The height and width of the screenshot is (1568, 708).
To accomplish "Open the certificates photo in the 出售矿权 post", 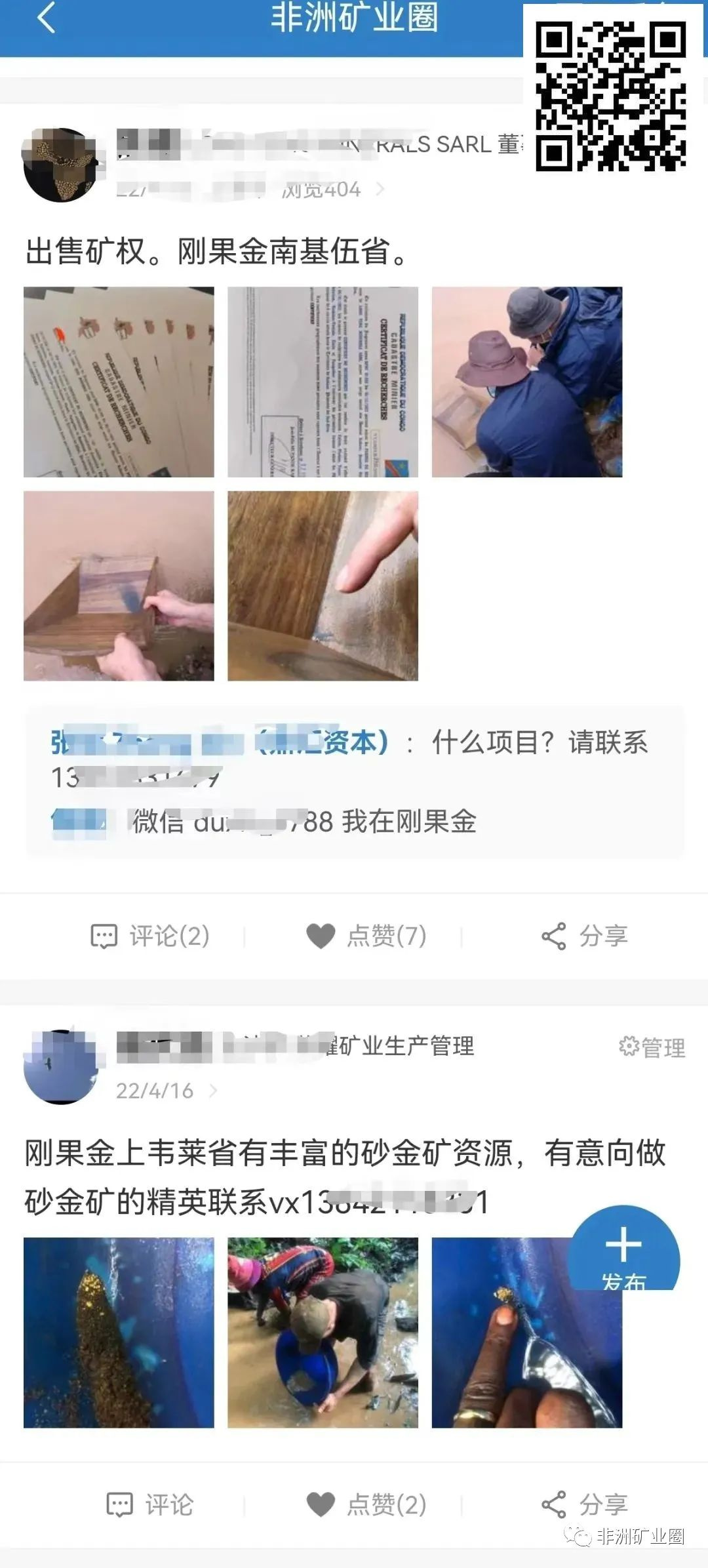I will click(x=119, y=382).
